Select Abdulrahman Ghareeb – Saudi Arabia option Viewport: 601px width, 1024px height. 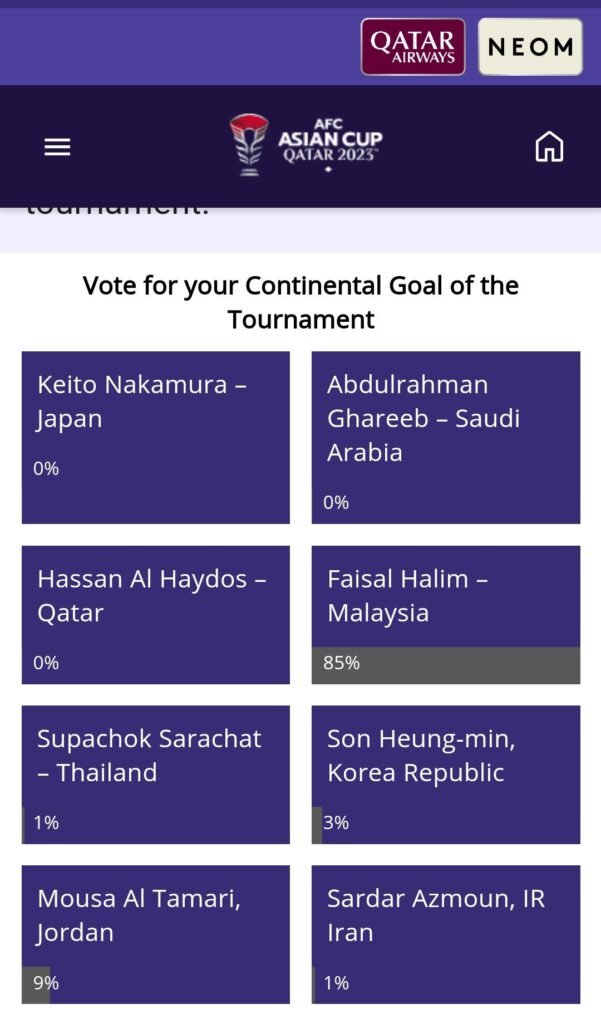(x=445, y=436)
